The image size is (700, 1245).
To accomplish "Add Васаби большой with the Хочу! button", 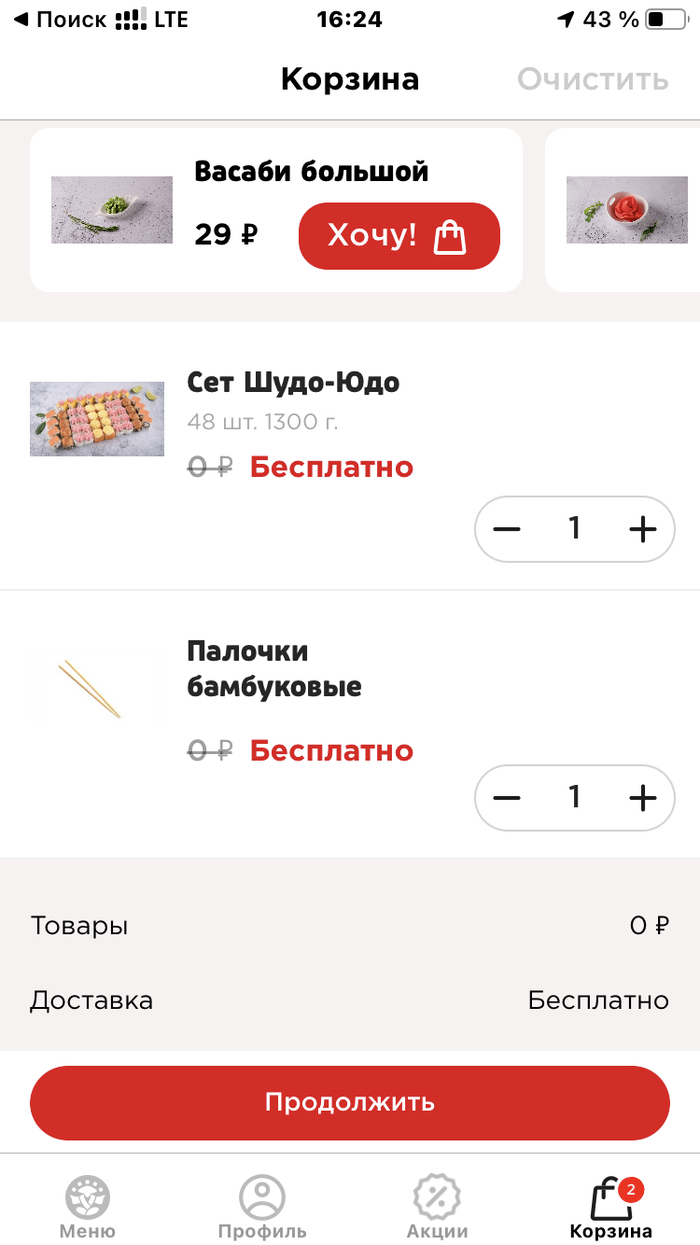I will (398, 236).
